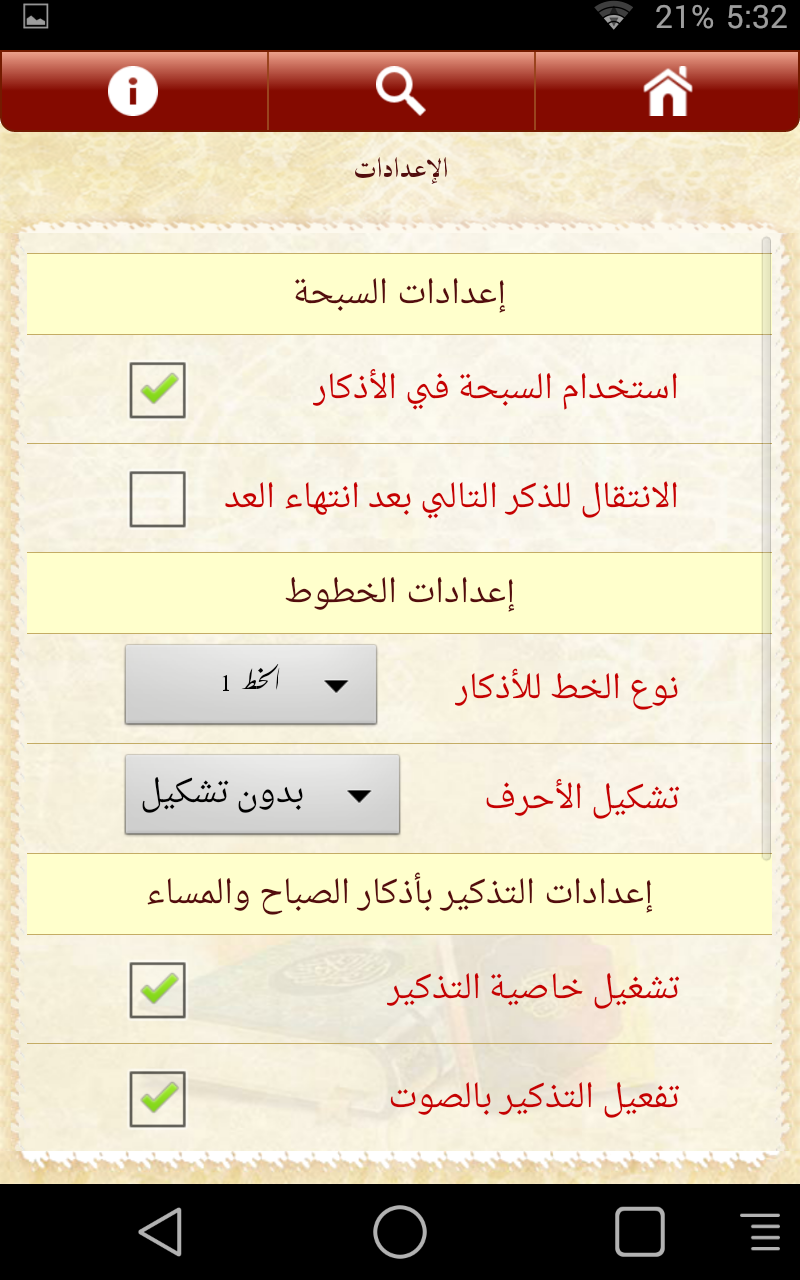Expand the نوع الخط للأذكار dropdown
The height and width of the screenshot is (1280, 800).
[x=251, y=685]
